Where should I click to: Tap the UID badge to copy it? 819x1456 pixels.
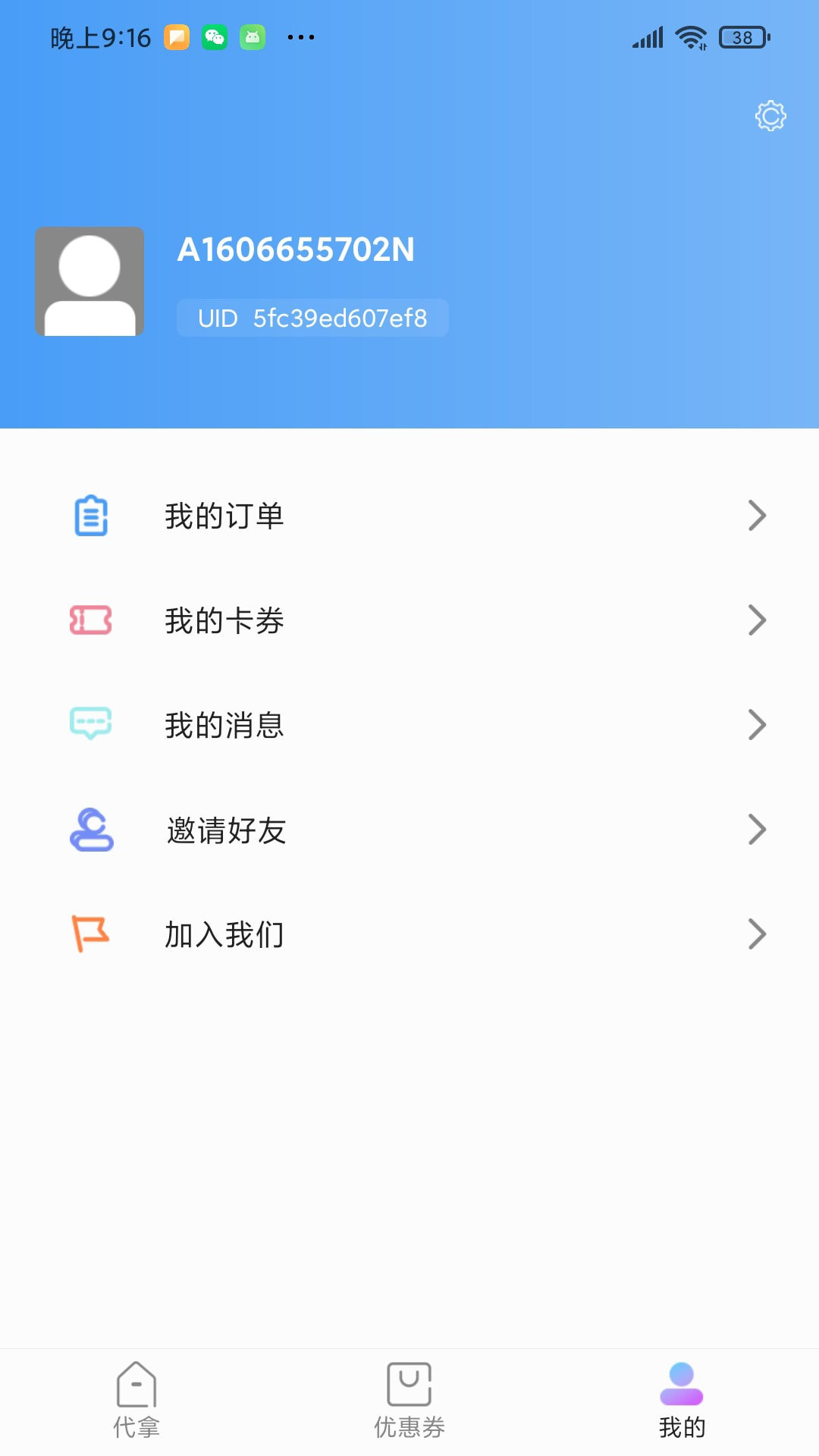click(x=312, y=318)
